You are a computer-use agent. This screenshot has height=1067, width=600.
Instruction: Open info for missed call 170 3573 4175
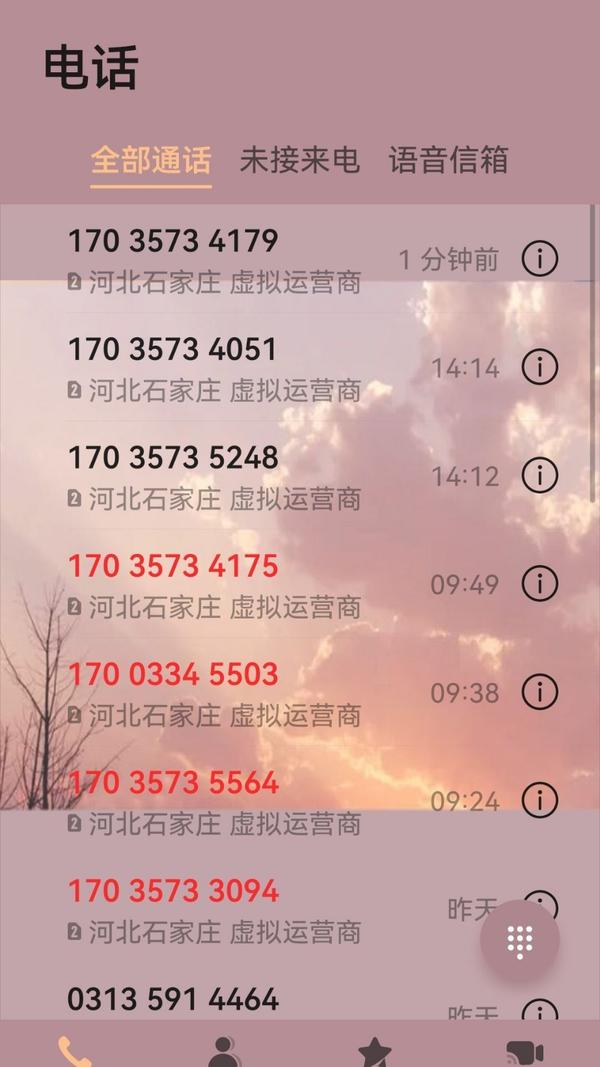pos(539,583)
